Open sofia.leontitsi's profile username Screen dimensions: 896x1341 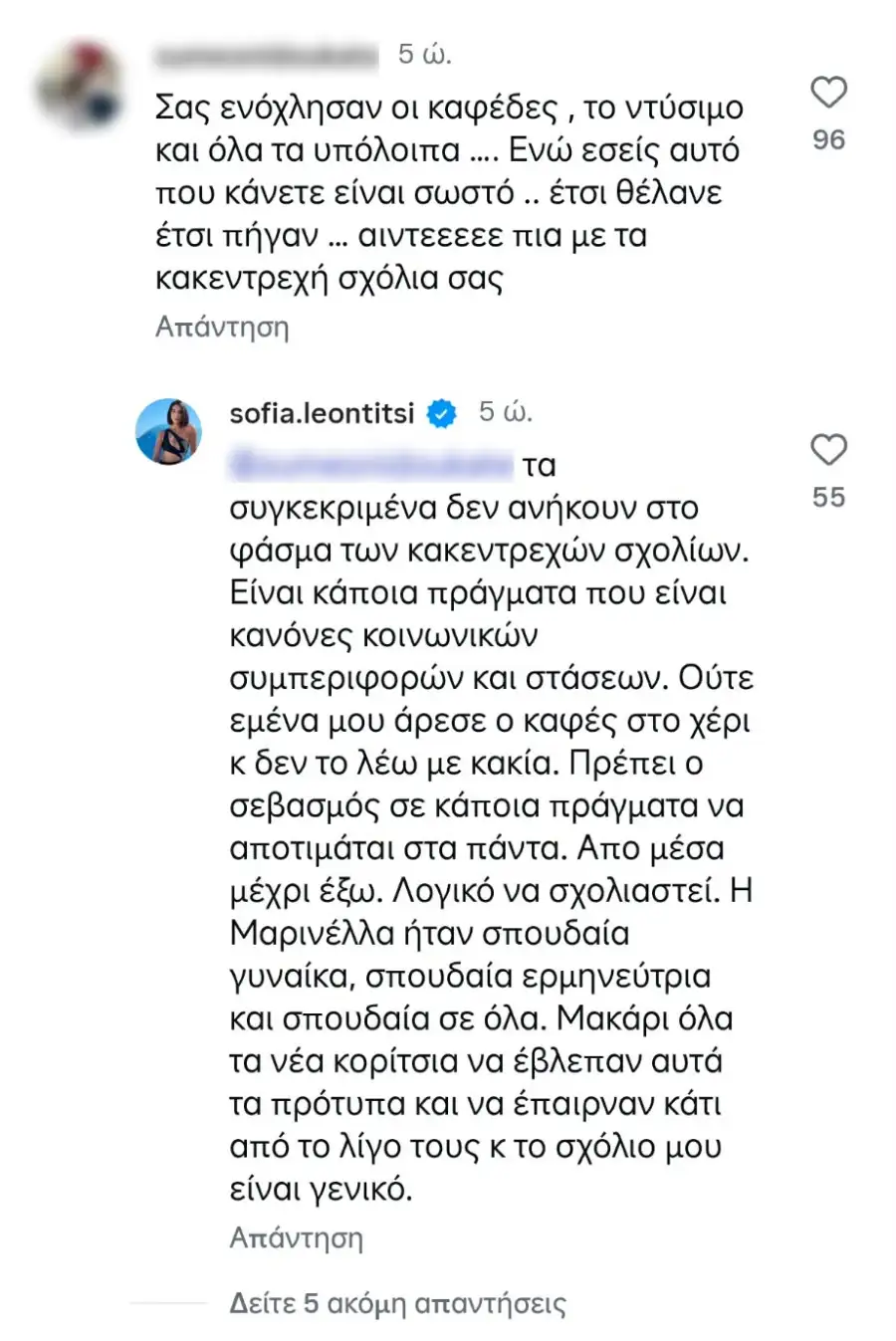click(322, 412)
